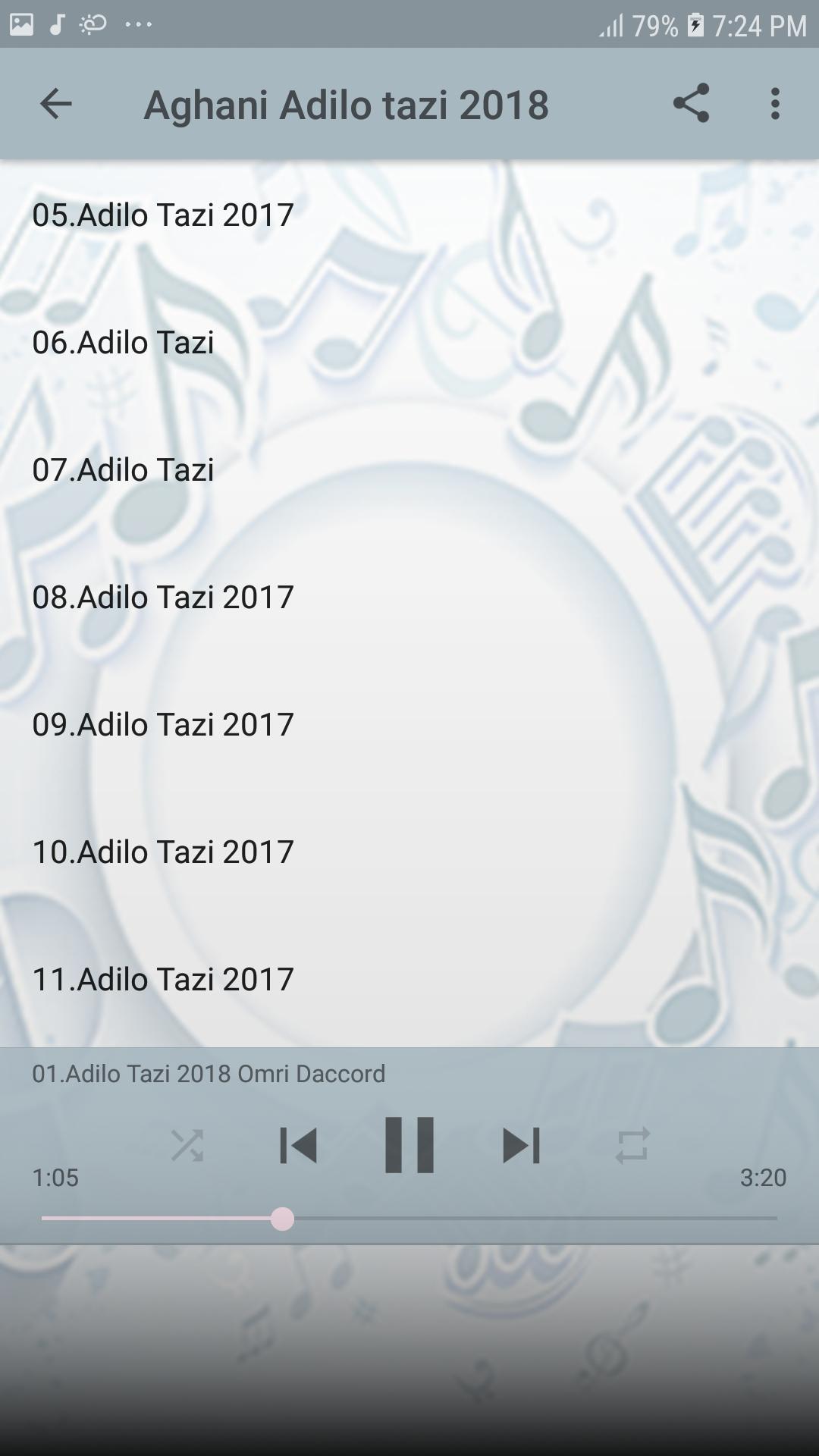Toggle shuffle mode
Viewport: 819px width, 1456px height.
(187, 1145)
